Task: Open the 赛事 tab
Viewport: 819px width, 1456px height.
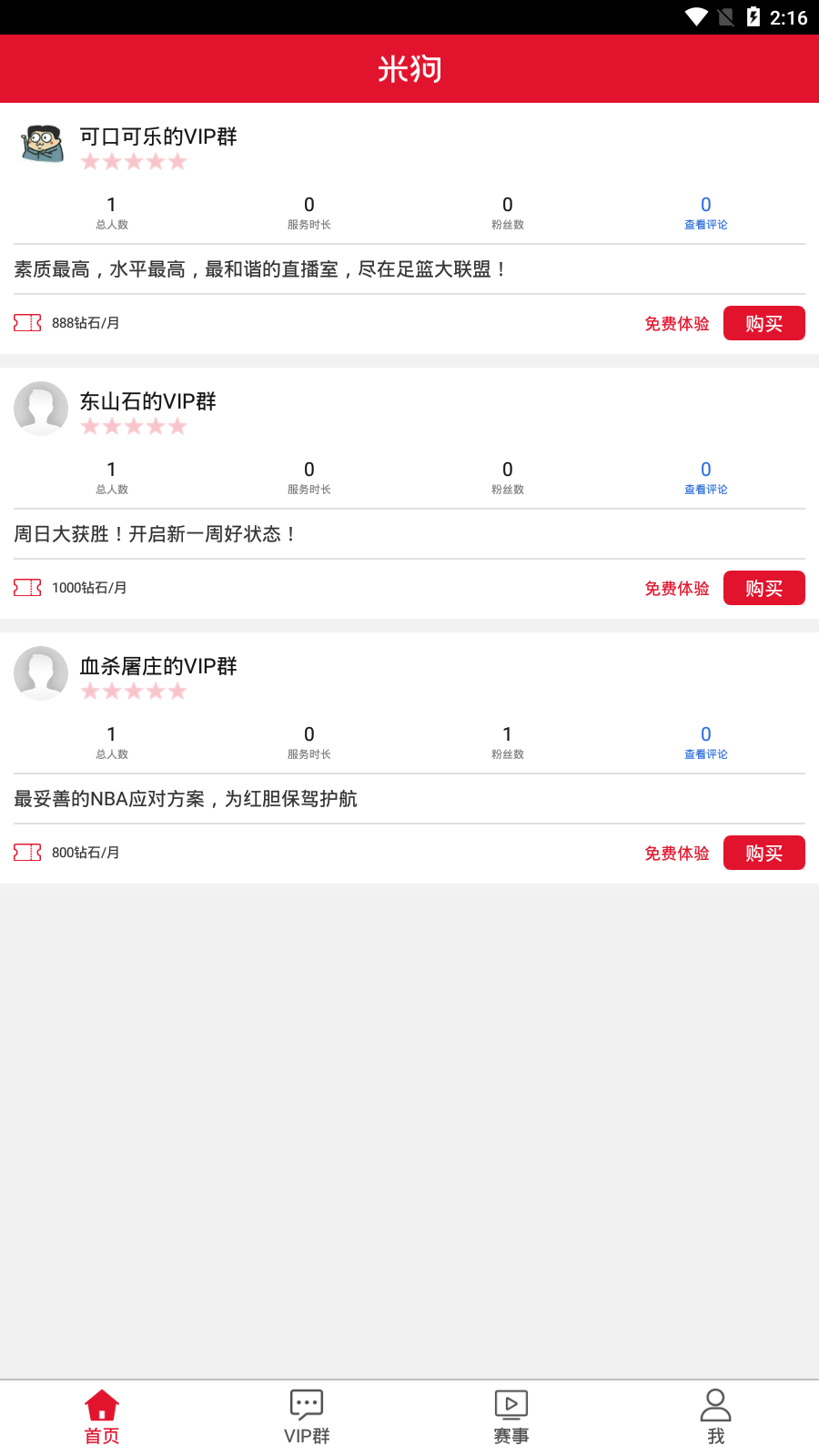Action: tap(511, 1416)
